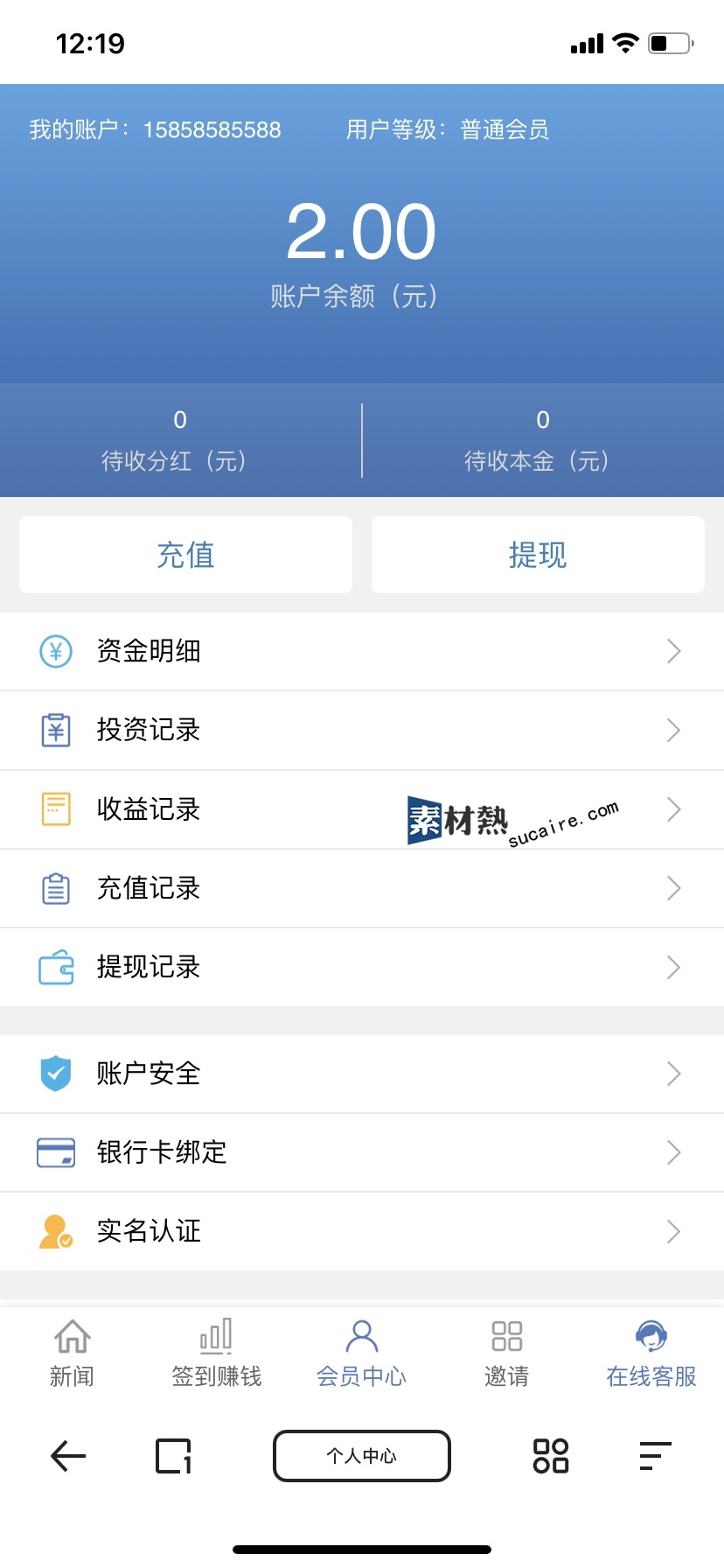724x1568 pixels.
Task: Tap the 充值 recharge button
Action: tap(185, 555)
